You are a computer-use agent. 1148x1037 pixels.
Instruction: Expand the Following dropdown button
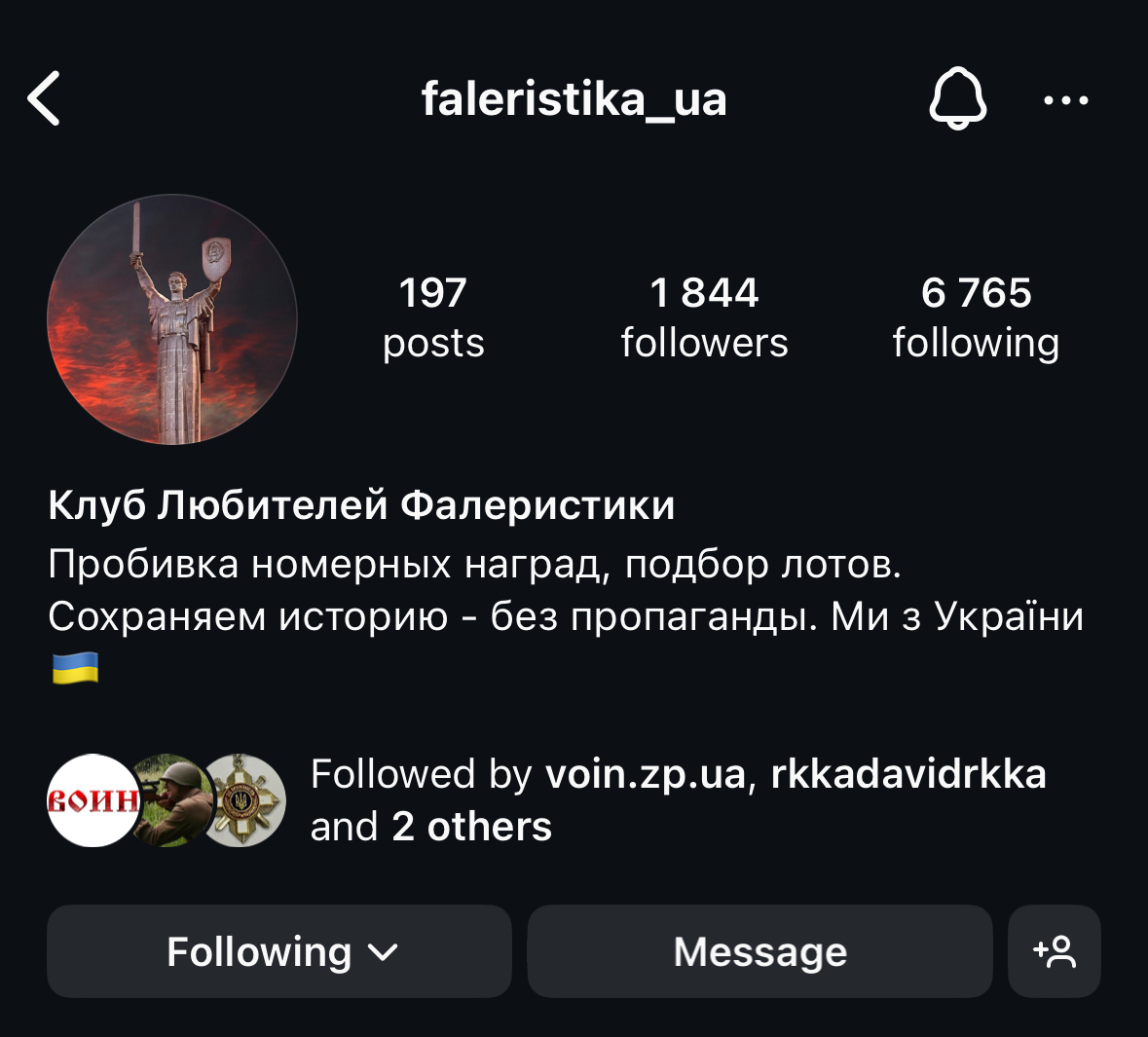[x=279, y=951]
